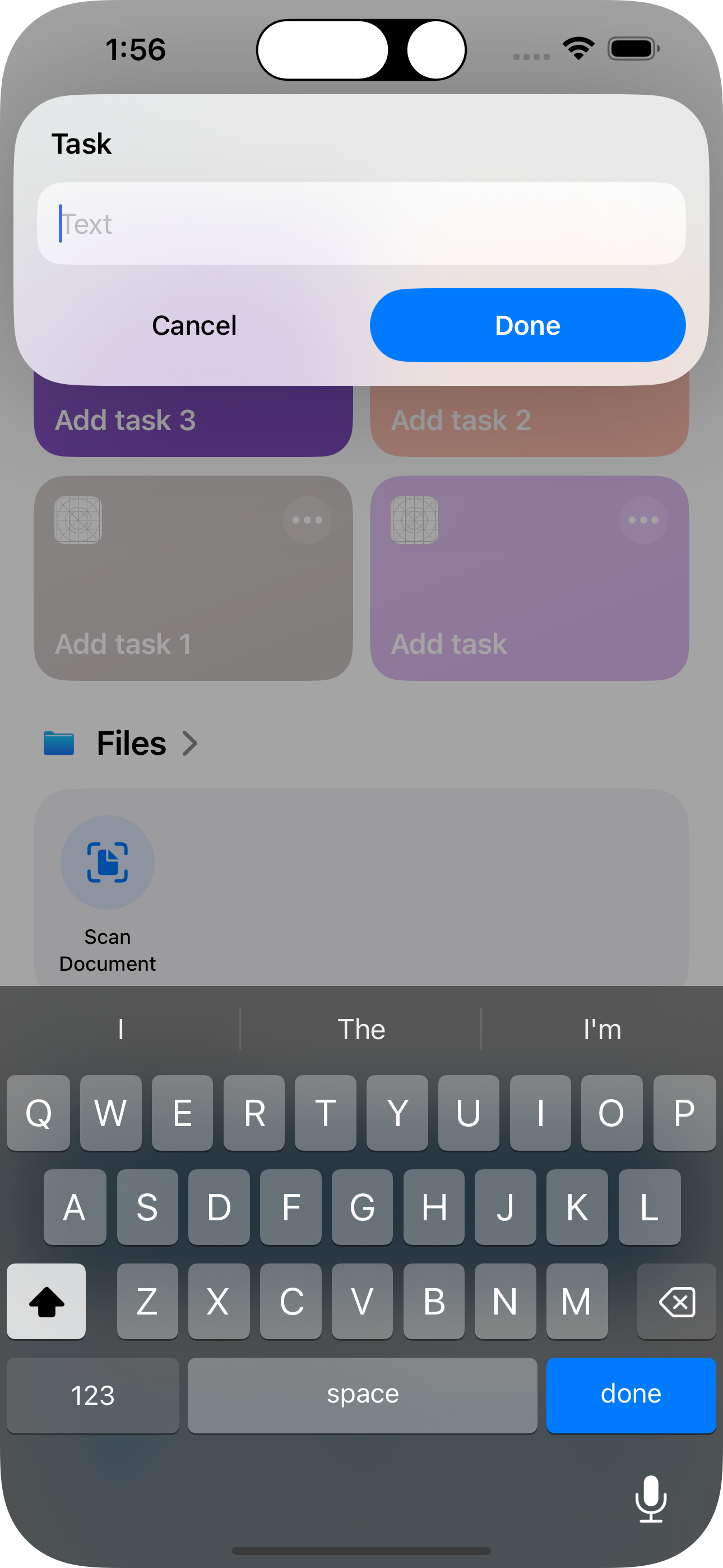723x1568 pixels.
Task: Insert the suggestion "I'm"
Action: 602,1029
